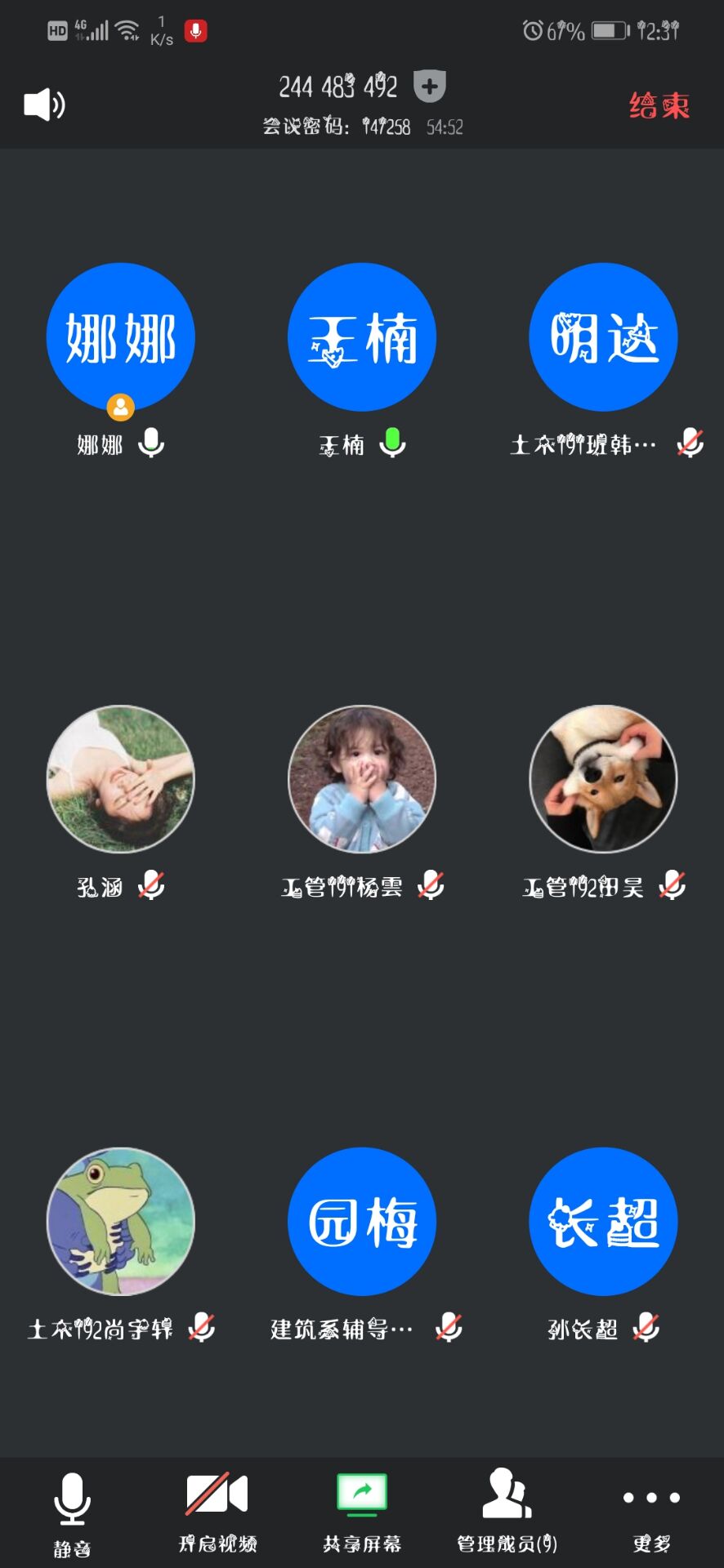Select the 明达 participant avatar
724x1568 pixels.
click(x=603, y=336)
